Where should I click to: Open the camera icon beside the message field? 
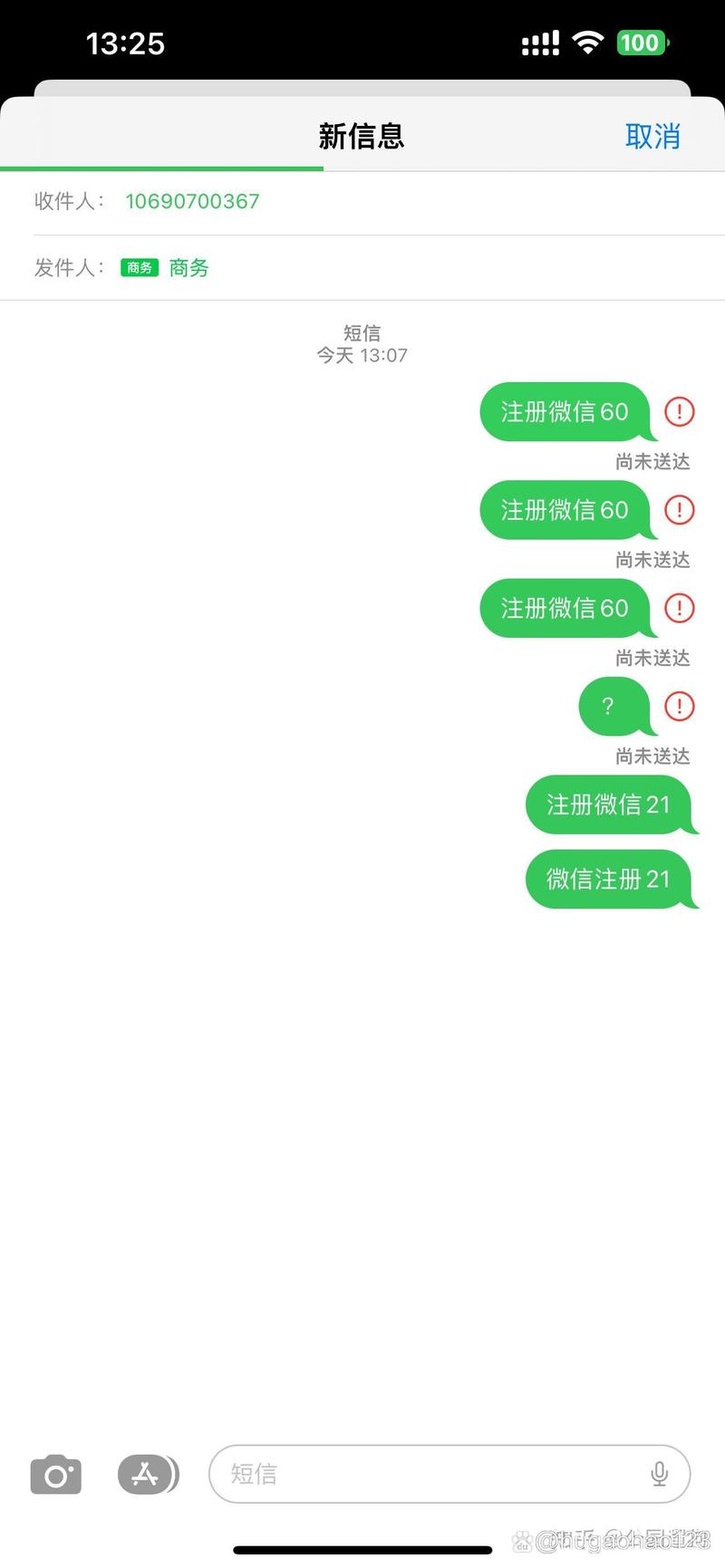click(55, 1474)
